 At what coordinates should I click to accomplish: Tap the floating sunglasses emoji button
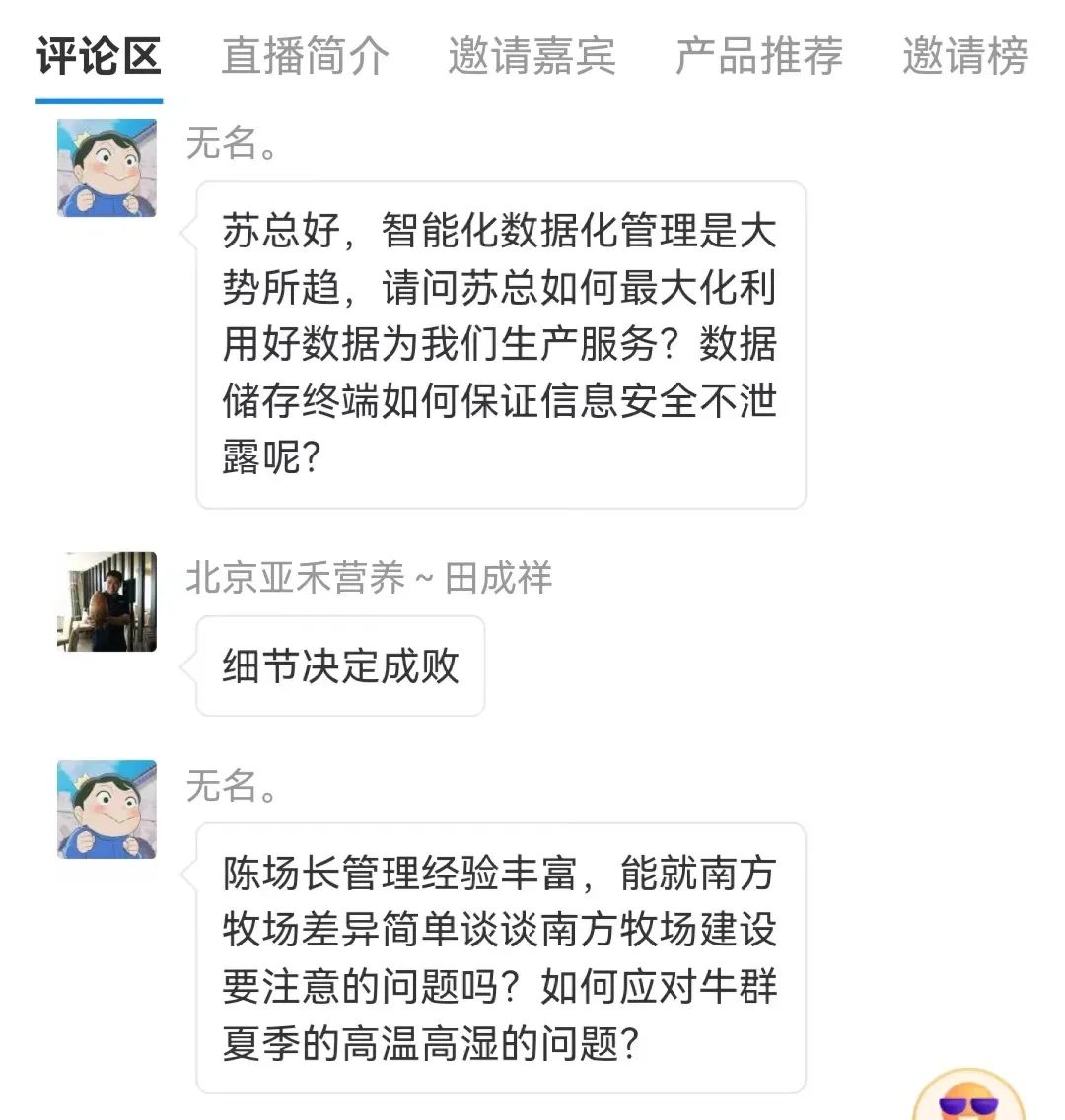968,1096
